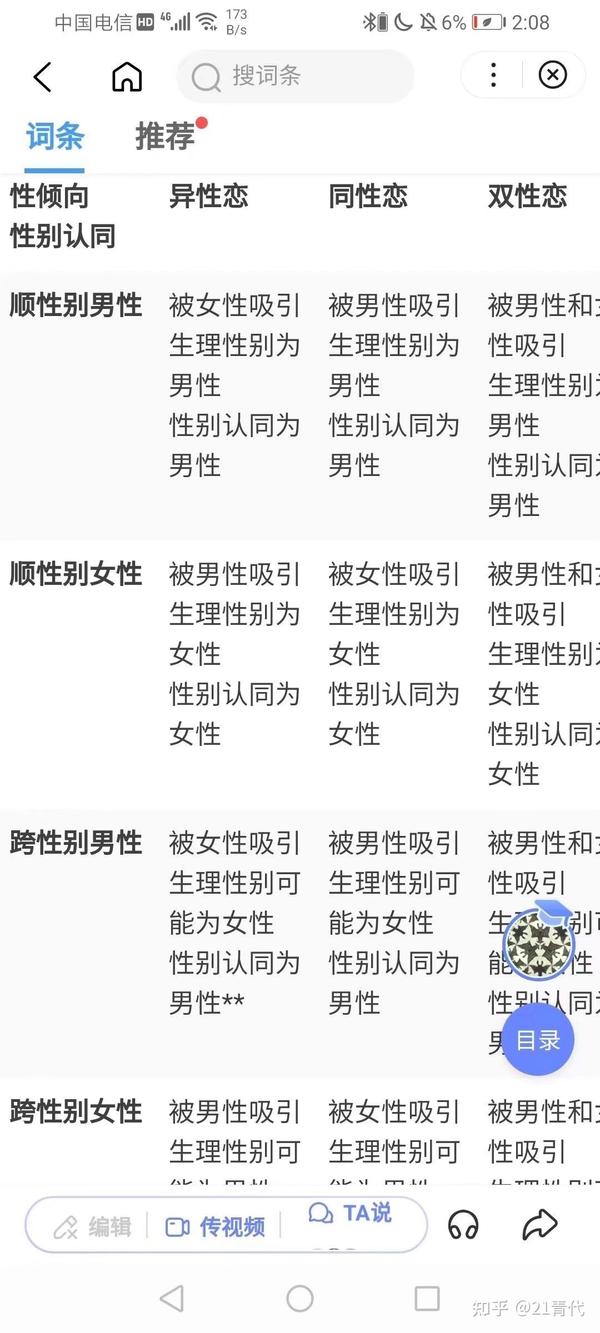Go back using the top arrow
The image size is (600, 1333).
tap(42, 76)
